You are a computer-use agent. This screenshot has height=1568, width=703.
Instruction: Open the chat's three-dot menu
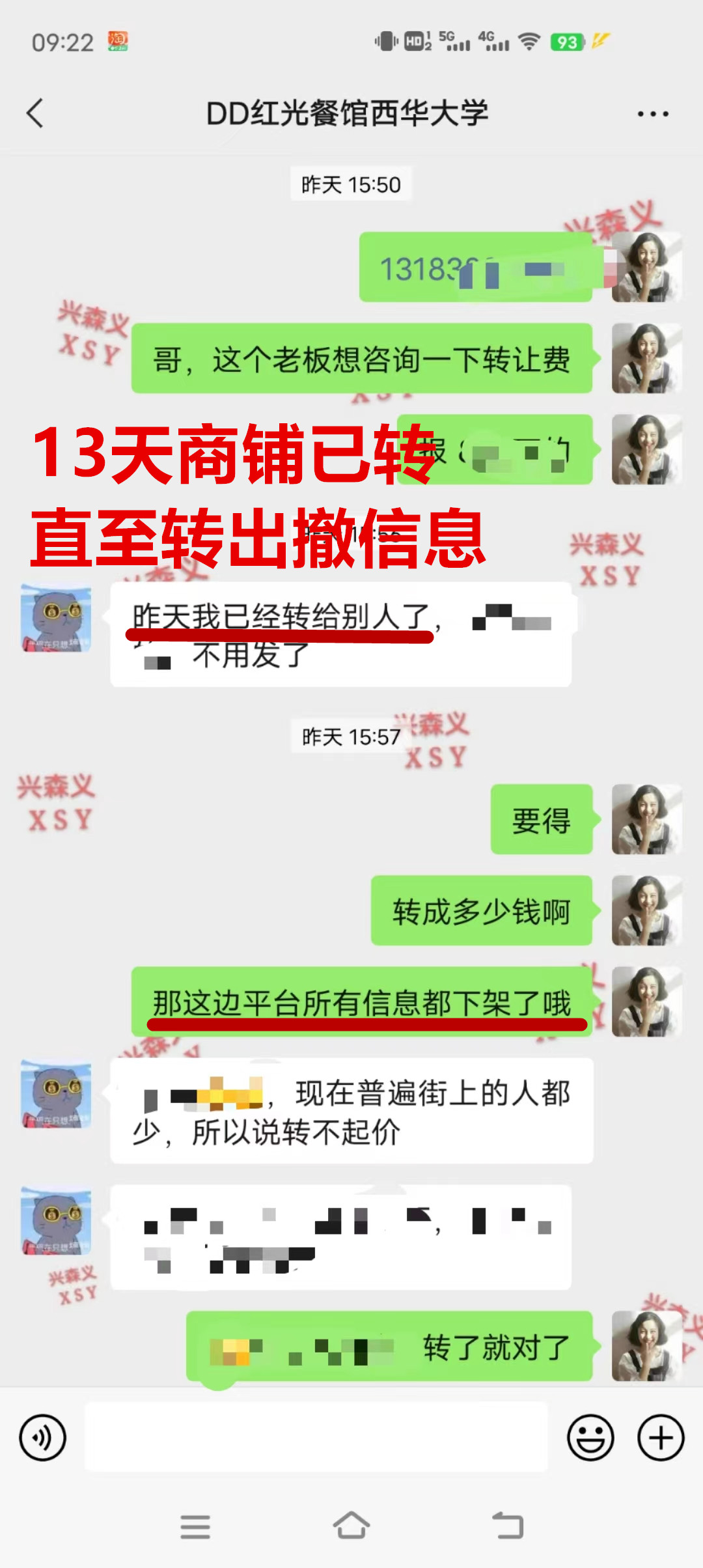[x=652, y=114]
